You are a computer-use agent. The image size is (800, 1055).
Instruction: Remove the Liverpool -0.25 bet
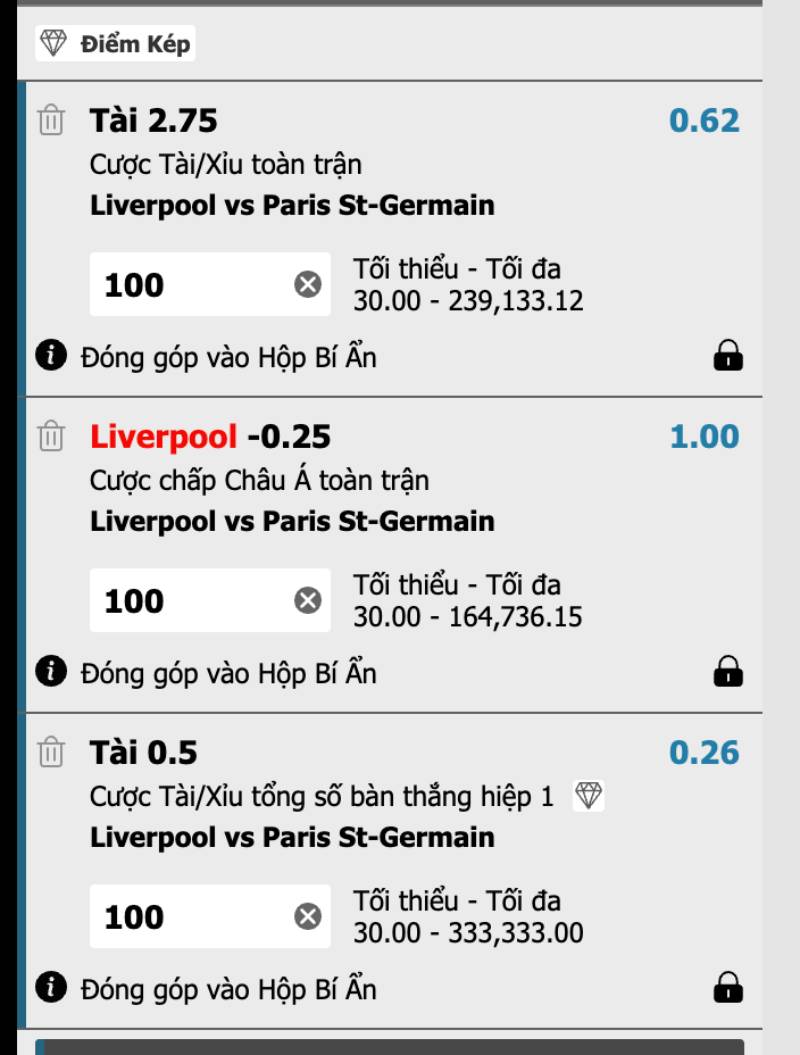pyautogui.click(x=51, y=437)
